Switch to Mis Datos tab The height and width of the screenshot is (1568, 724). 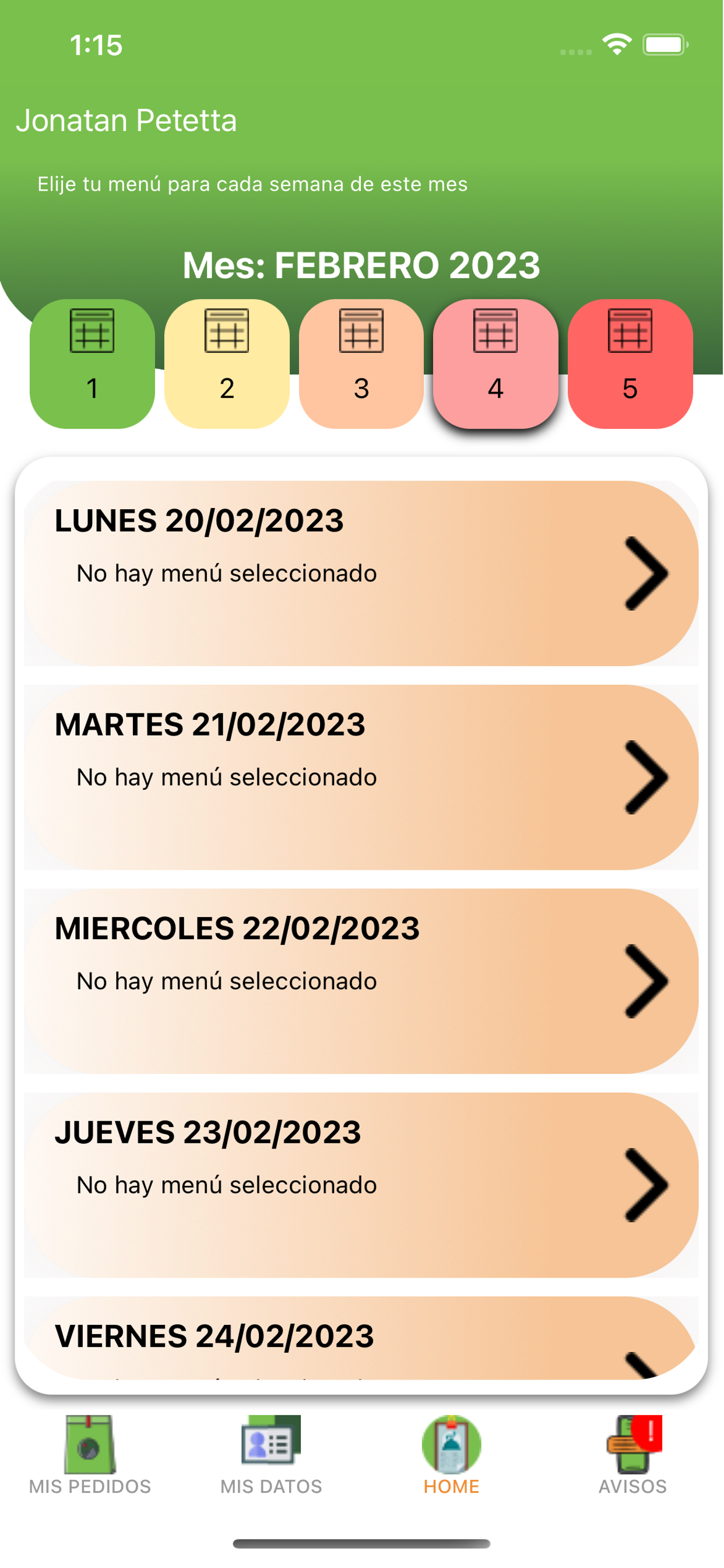(271, 1456)
